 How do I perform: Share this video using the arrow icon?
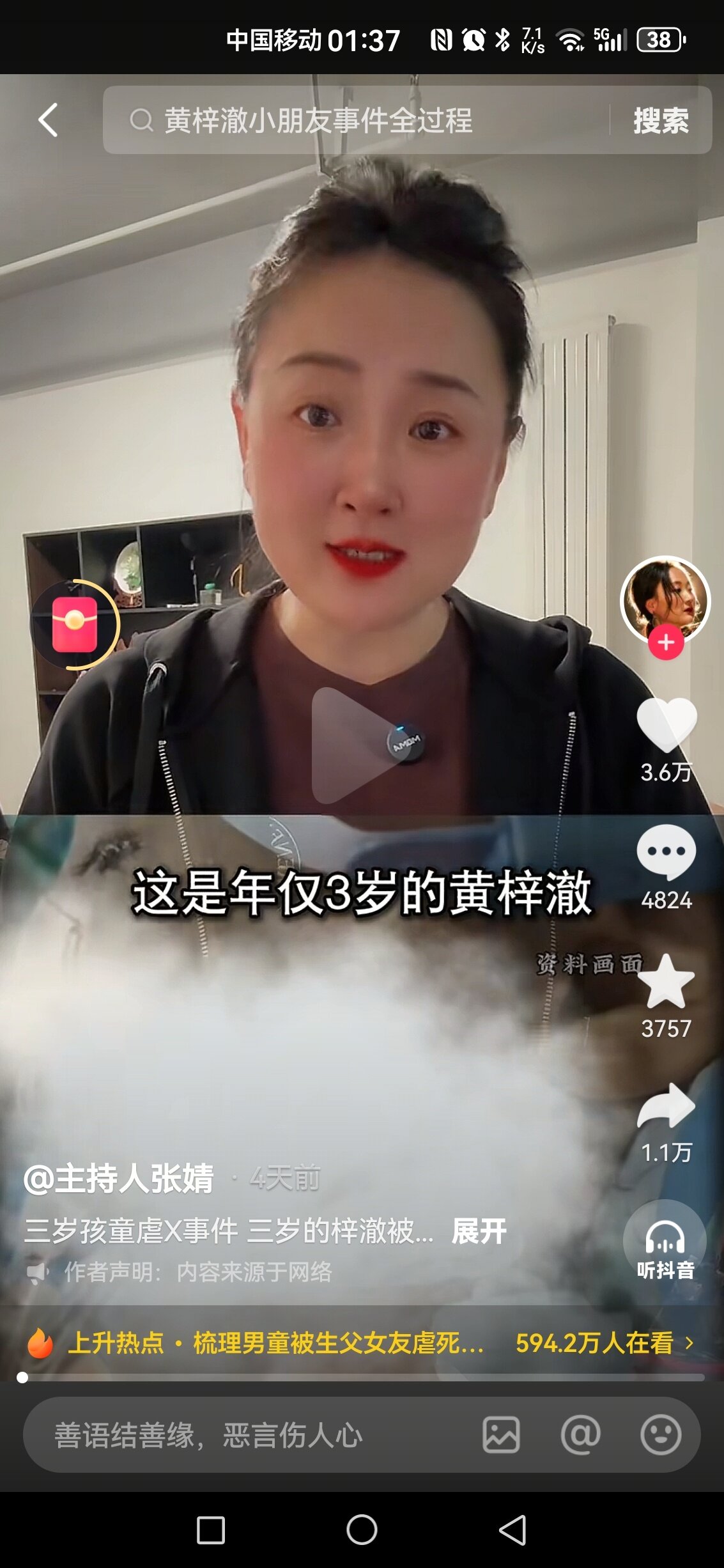pos(666,1106)
